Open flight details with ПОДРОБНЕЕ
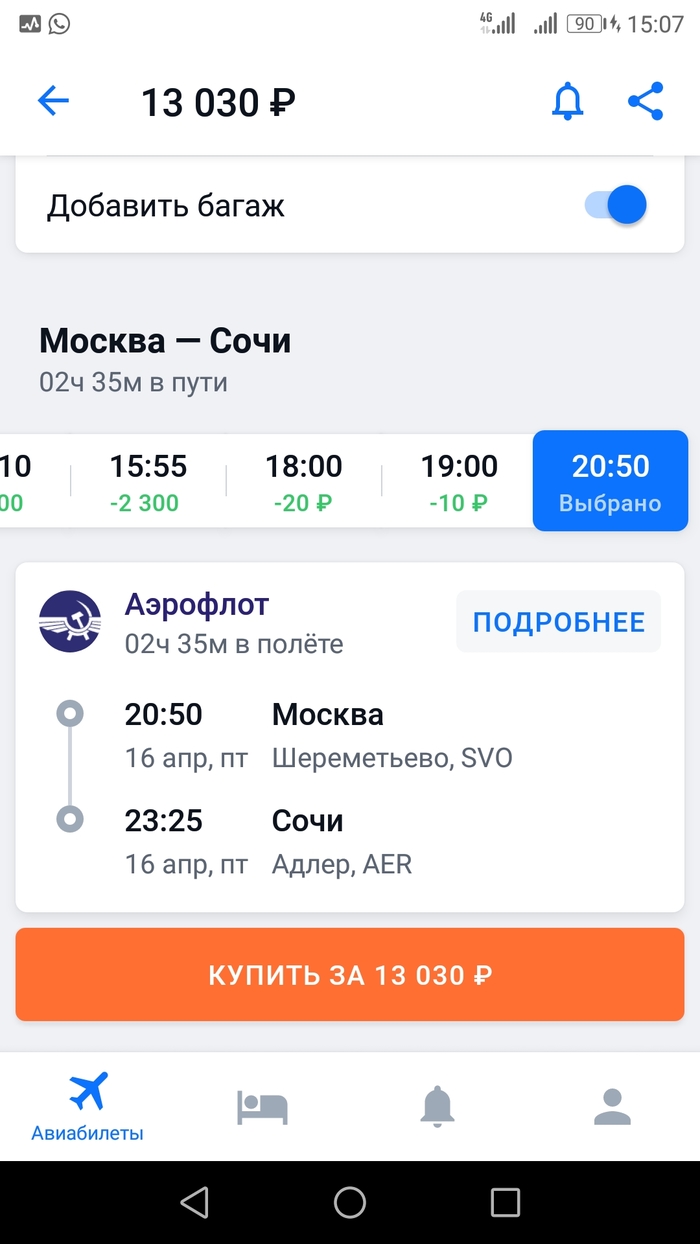The width and height of the screenshot is (700, 1244). coord(558,622)
